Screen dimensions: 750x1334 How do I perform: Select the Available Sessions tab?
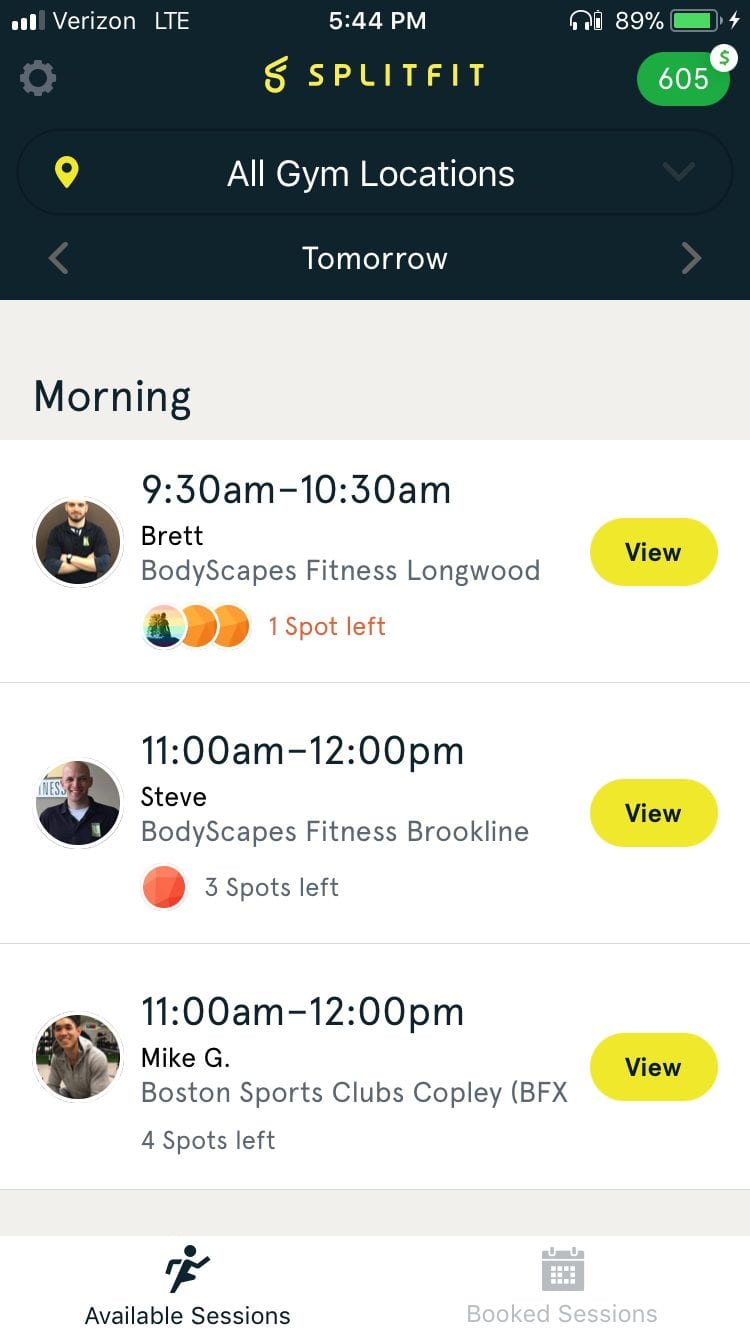(x=187, y=1287)
